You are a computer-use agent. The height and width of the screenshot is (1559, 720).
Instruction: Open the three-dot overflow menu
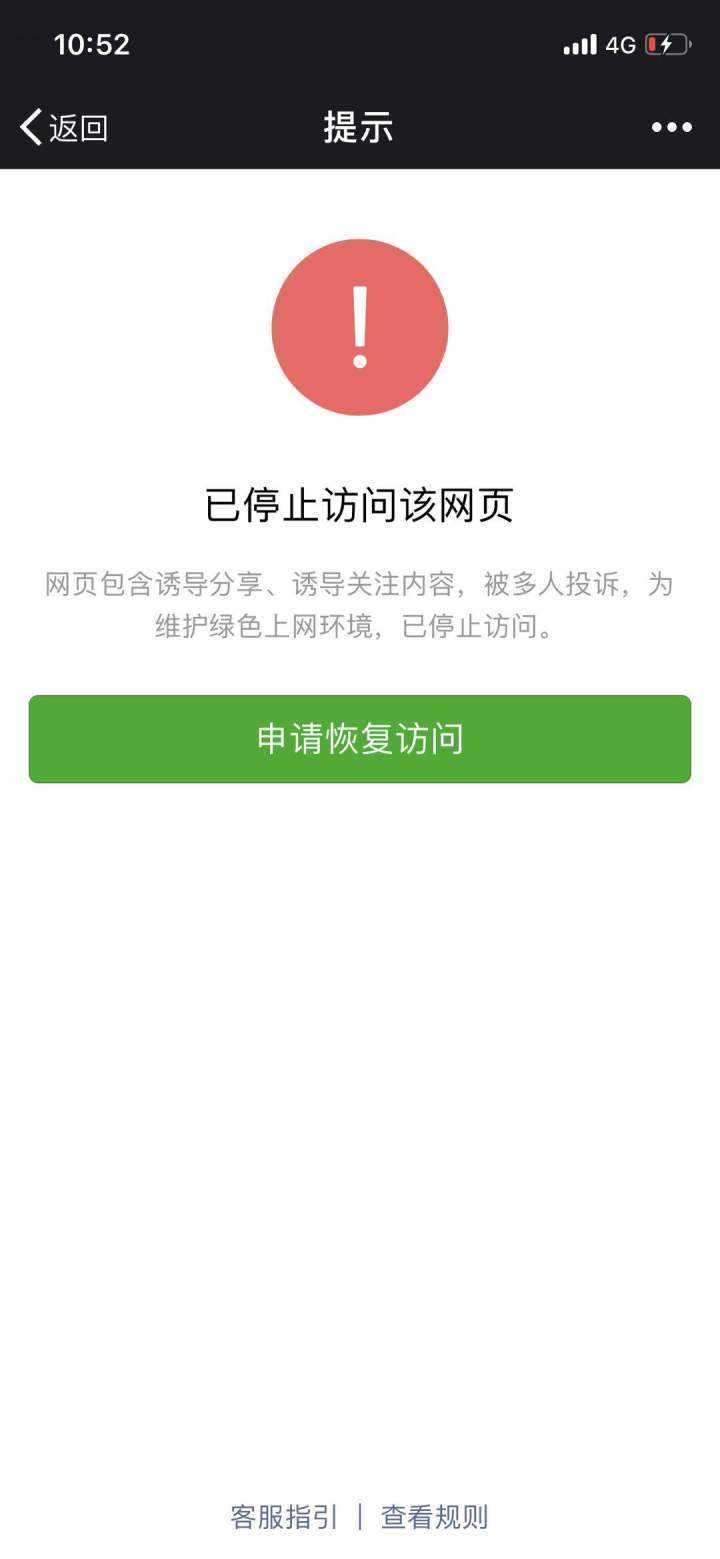(x=671, y=127)
